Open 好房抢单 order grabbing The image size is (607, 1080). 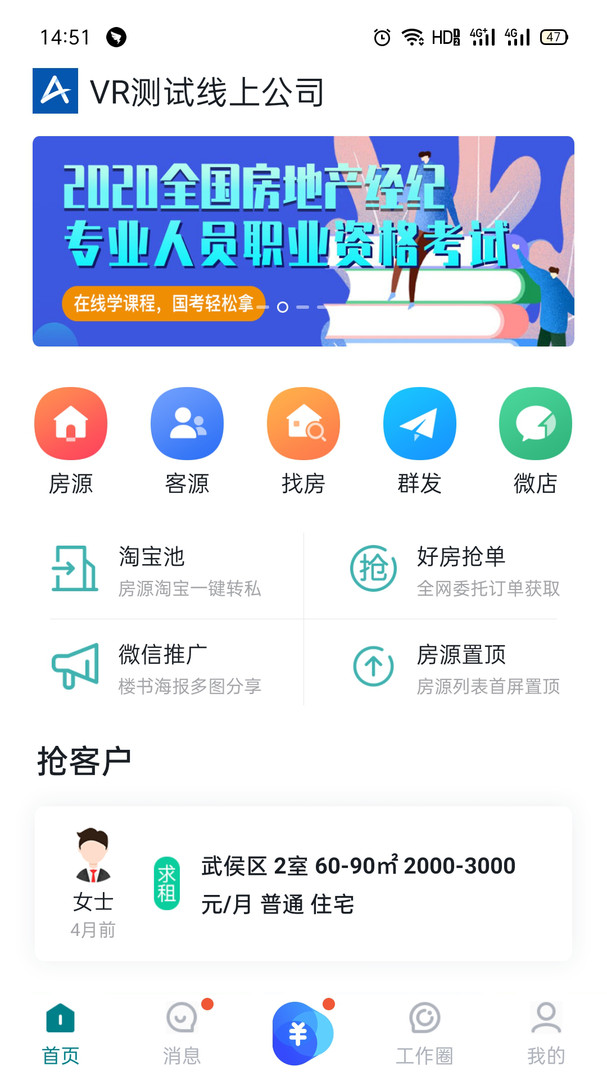[x=455, y=570]
